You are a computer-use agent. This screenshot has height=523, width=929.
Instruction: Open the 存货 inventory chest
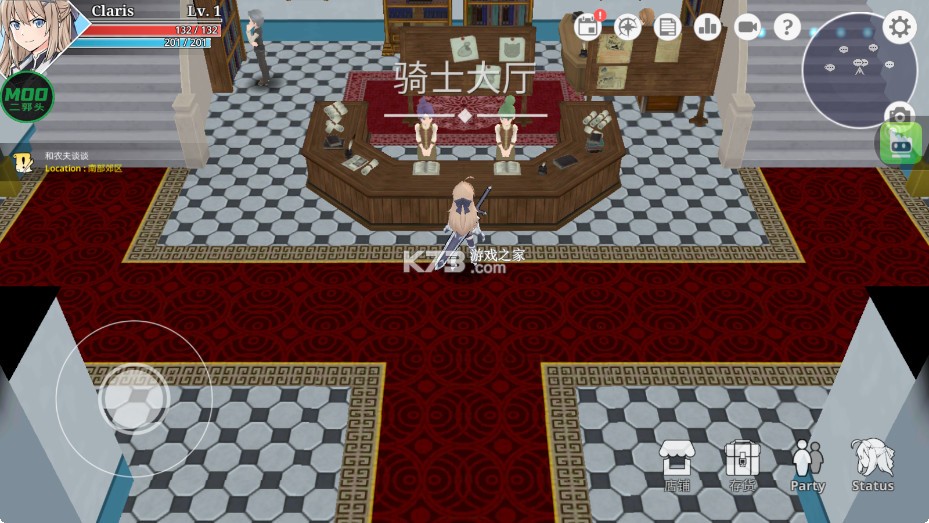click(742, 465)
